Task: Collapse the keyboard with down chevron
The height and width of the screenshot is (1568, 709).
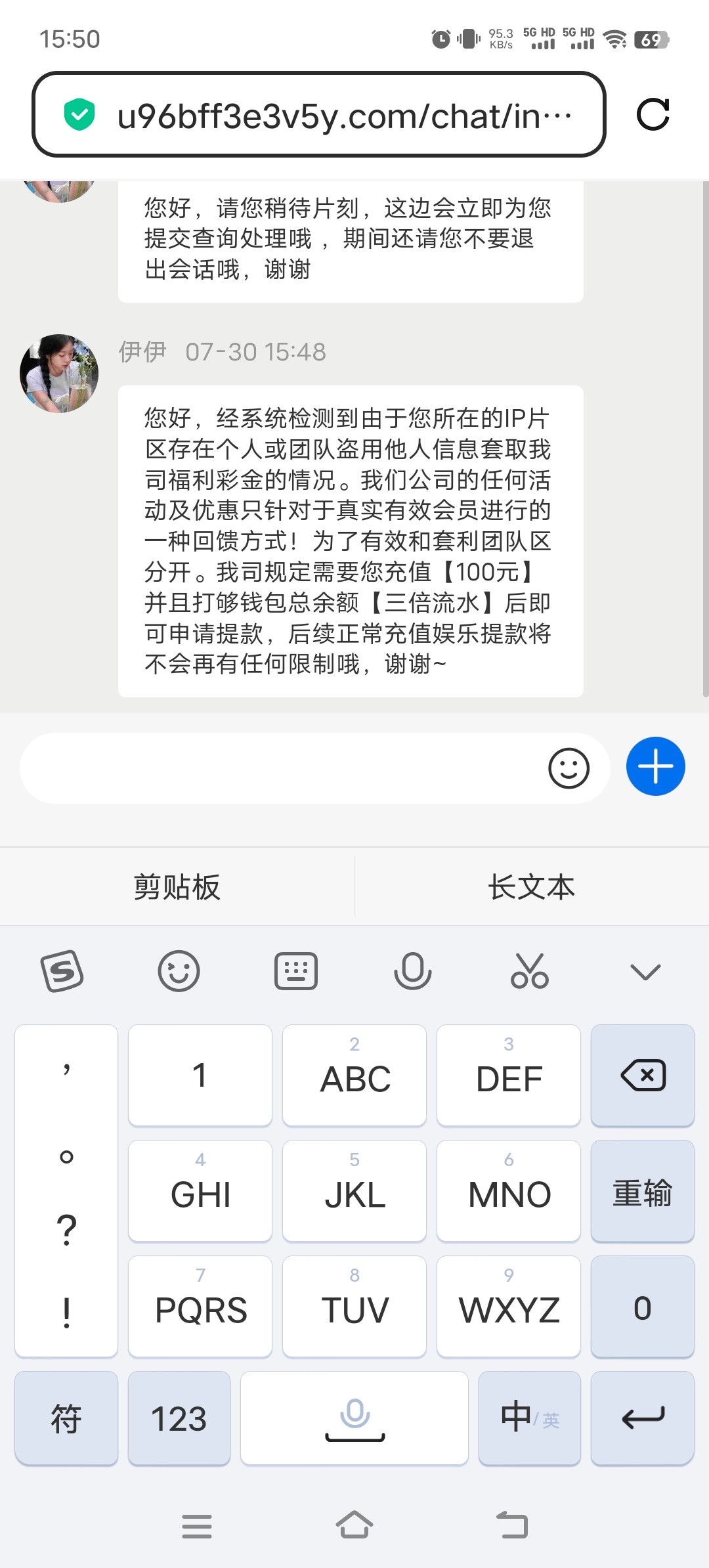Action: (645, 970)
